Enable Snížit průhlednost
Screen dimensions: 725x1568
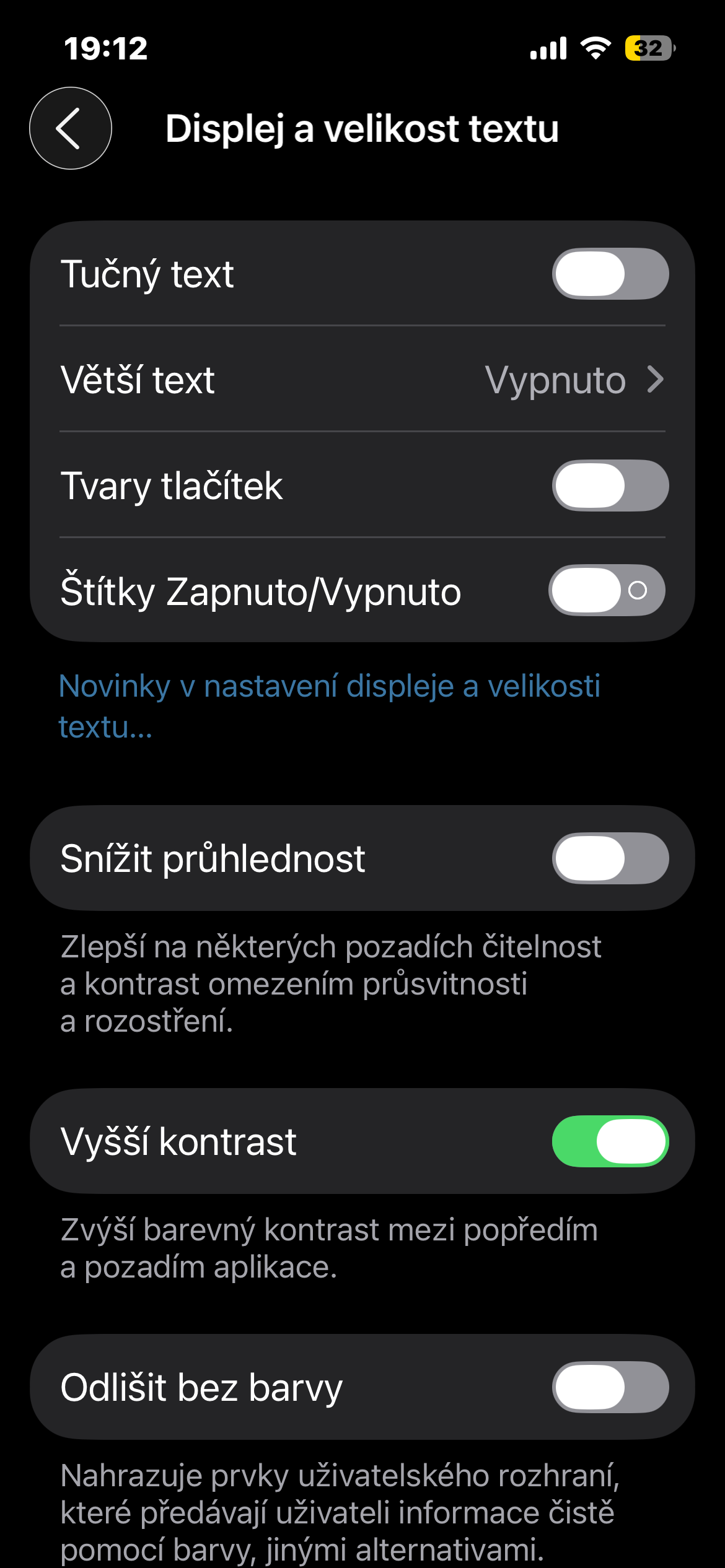pos(610,858)
